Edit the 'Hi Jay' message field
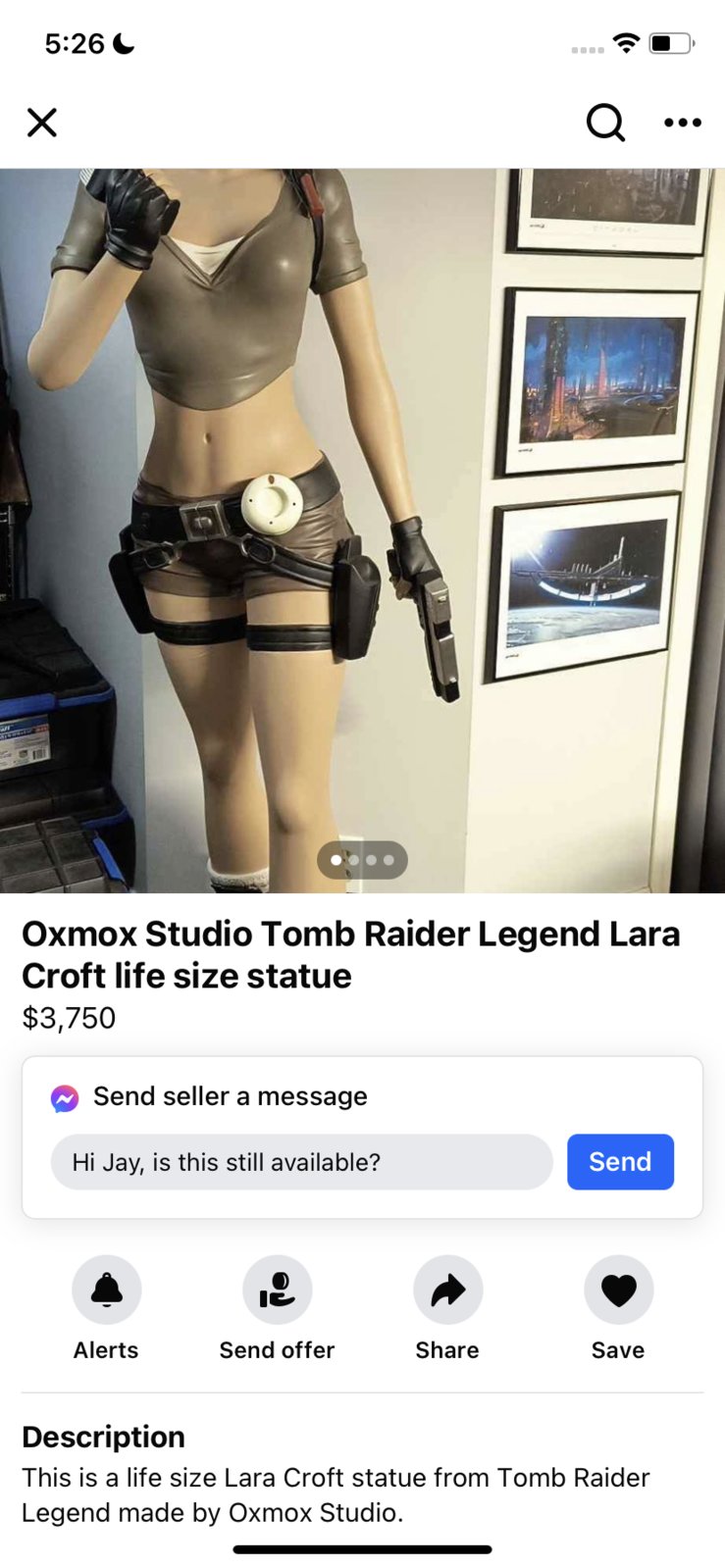Screen dimensions: 725x1568 [x=301, y=1162]
